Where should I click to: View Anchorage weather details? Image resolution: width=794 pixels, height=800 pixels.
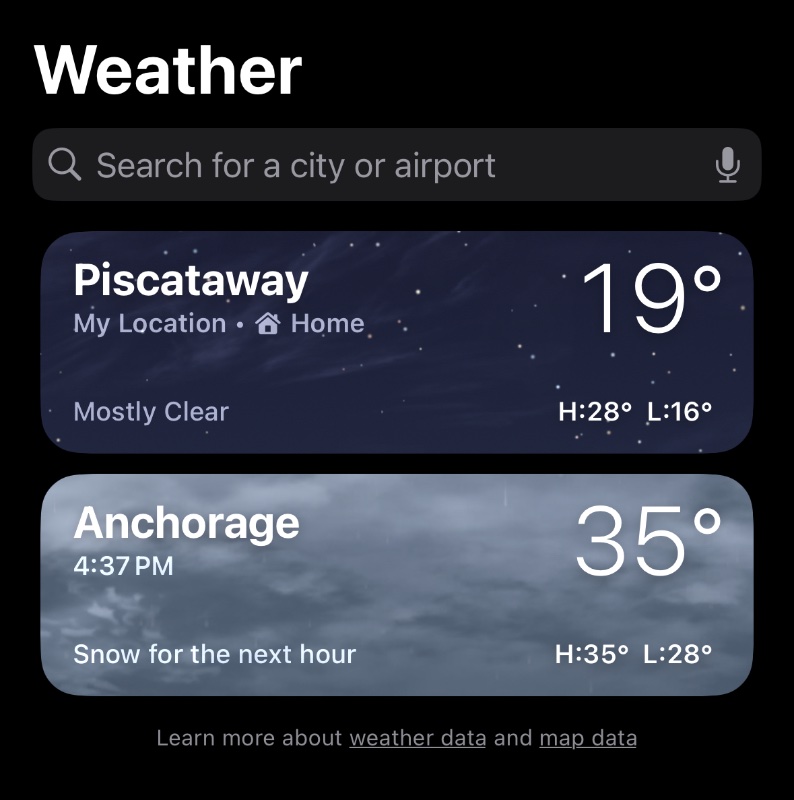[x=397, y=585]
